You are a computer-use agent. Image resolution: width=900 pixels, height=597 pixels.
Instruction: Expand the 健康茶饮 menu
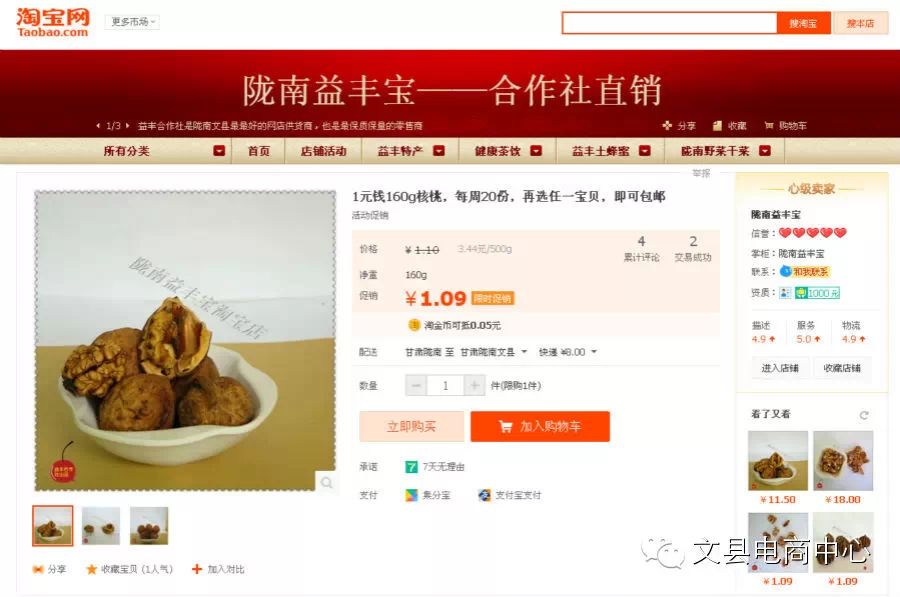[508, 151]
